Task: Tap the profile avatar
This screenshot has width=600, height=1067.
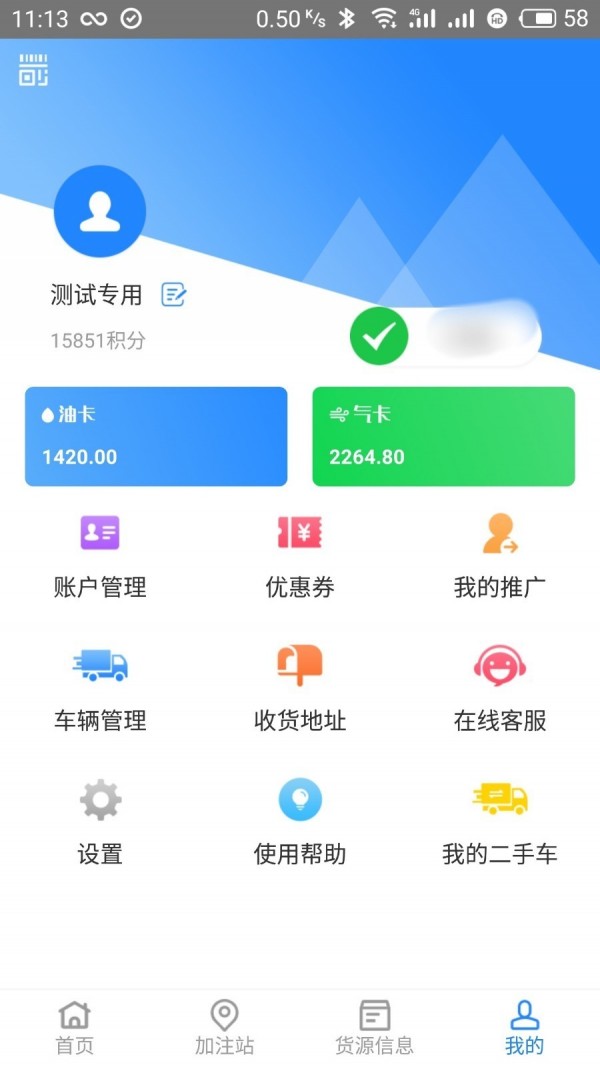Action: click(100, 211)
